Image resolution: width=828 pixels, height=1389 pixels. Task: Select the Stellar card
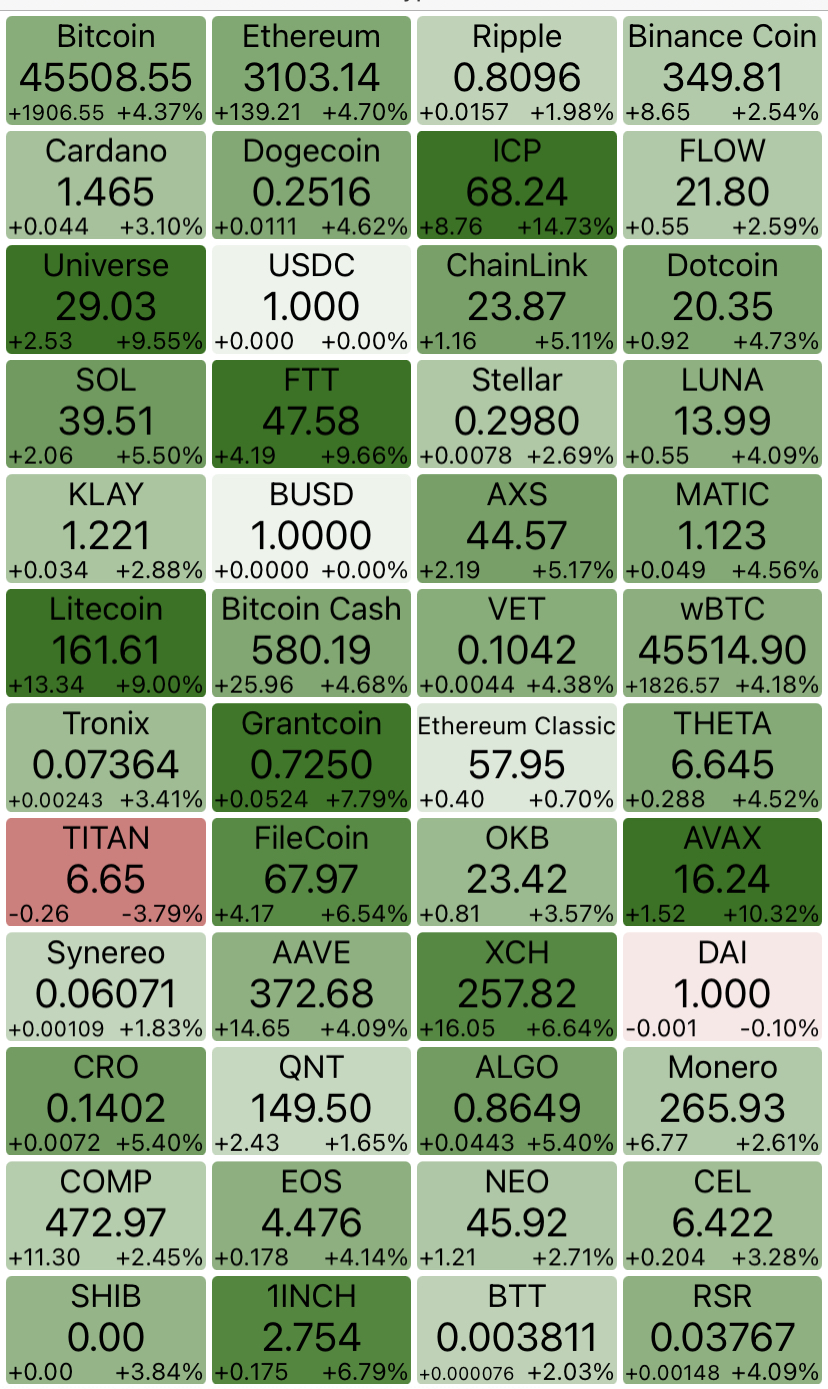517,414
